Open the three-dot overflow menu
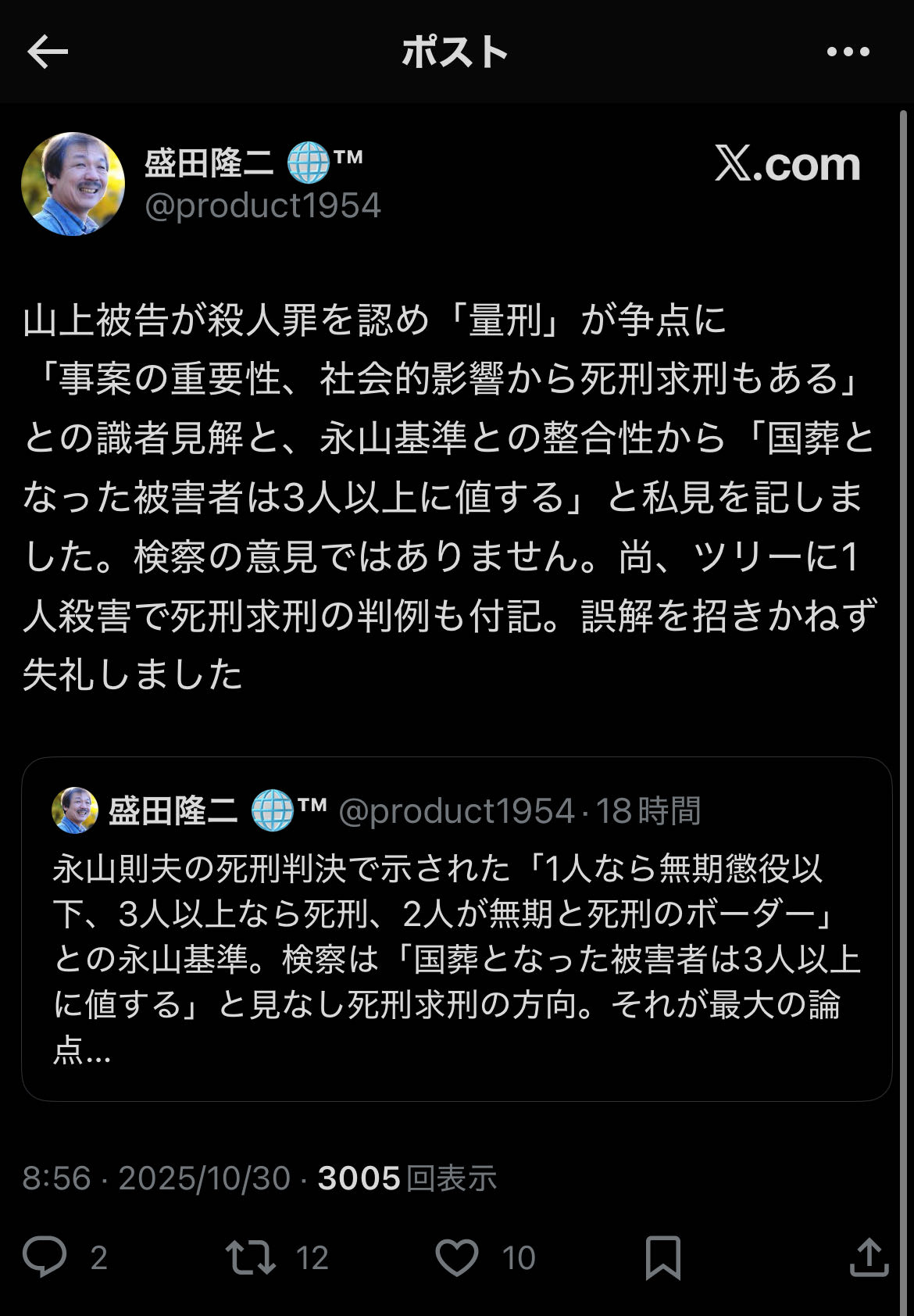The image size is (914, 1316). point(848,52)
